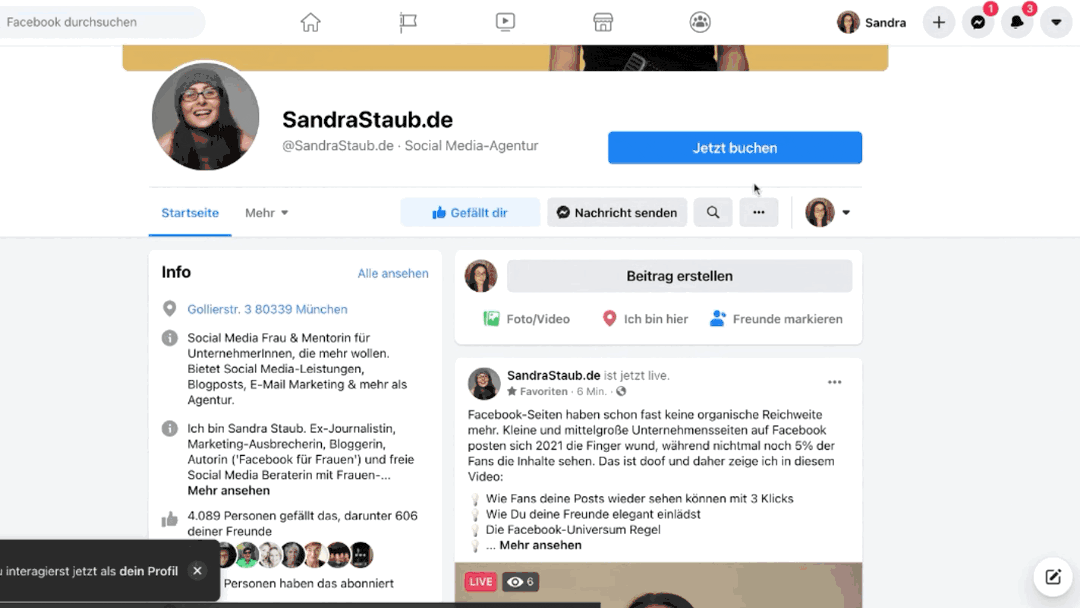Viewport: 1080px width, 608px height.
Task: Open the page's three-dot menu
Action: [759, 212]
